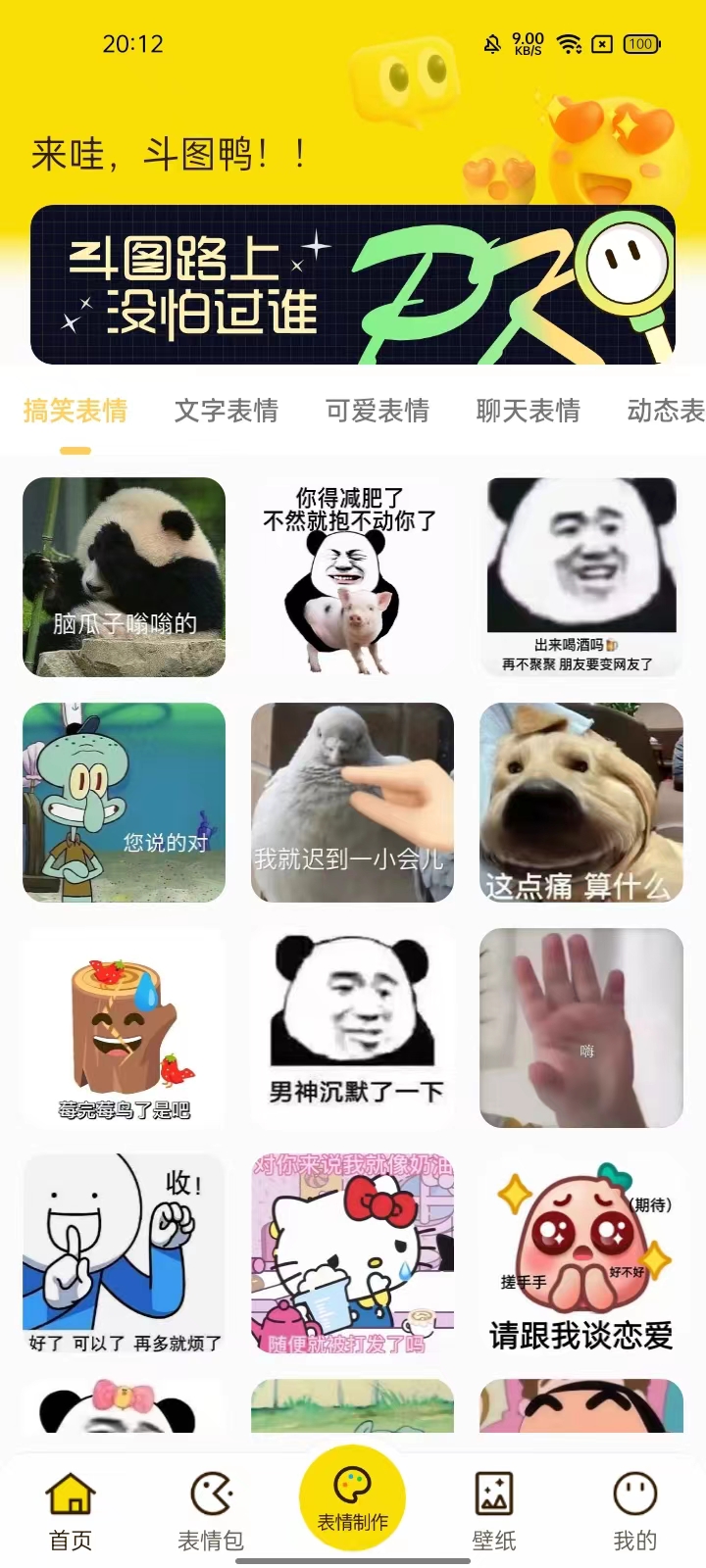Open the 请跟我谈恋爱 sticker

(580, 1252)
